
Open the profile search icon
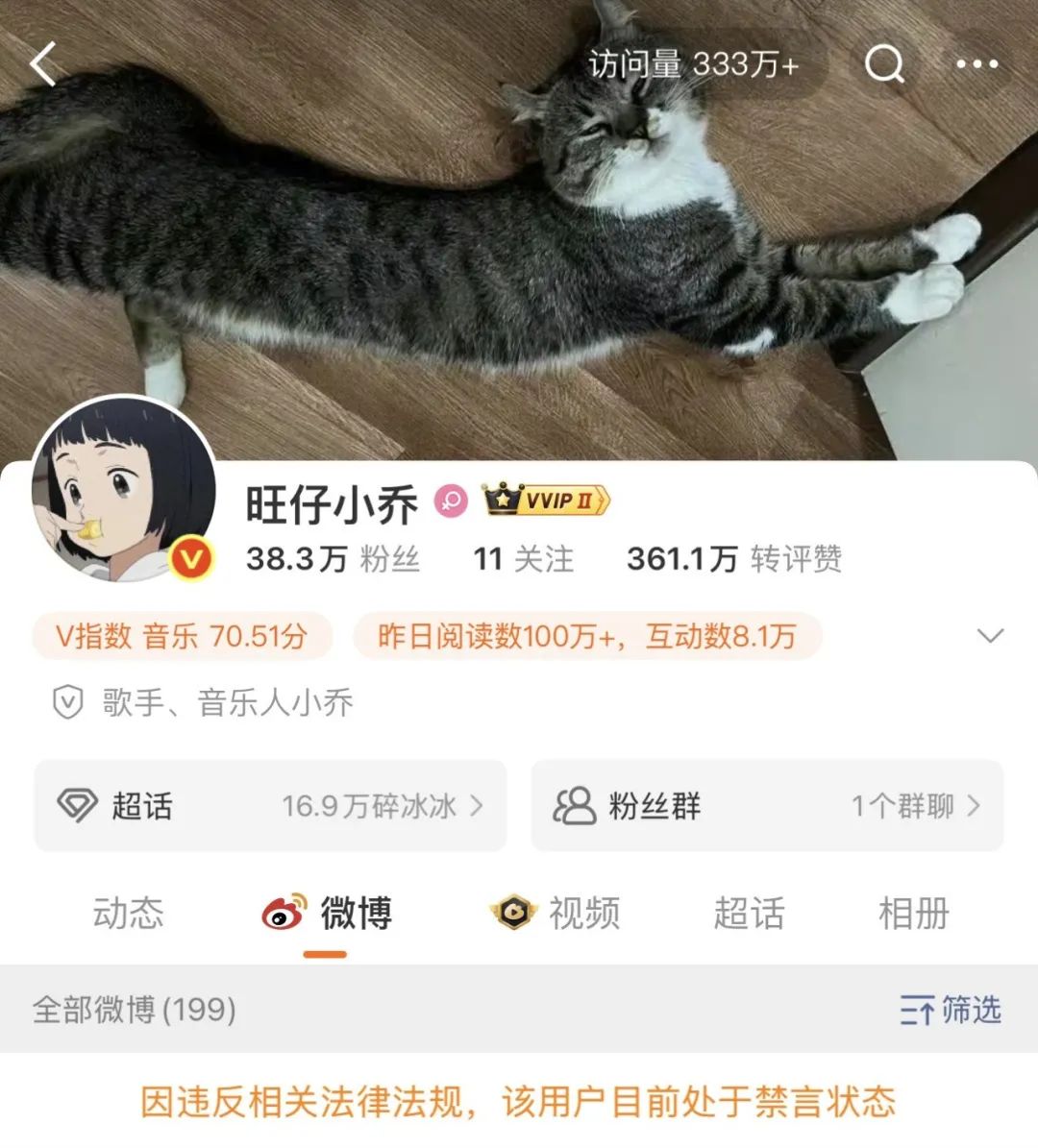tap(884, 64)
